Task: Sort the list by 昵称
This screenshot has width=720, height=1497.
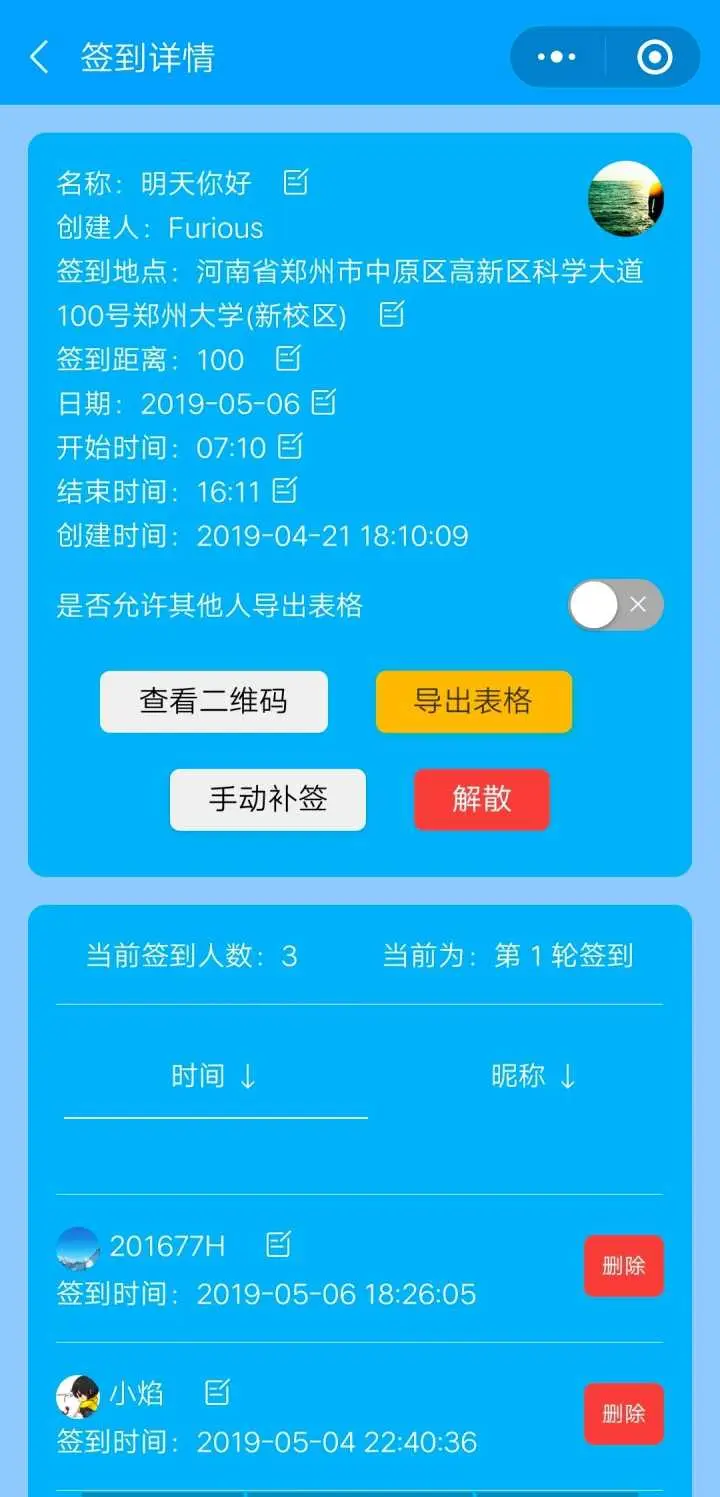Action: click(x=533, y=1076)
